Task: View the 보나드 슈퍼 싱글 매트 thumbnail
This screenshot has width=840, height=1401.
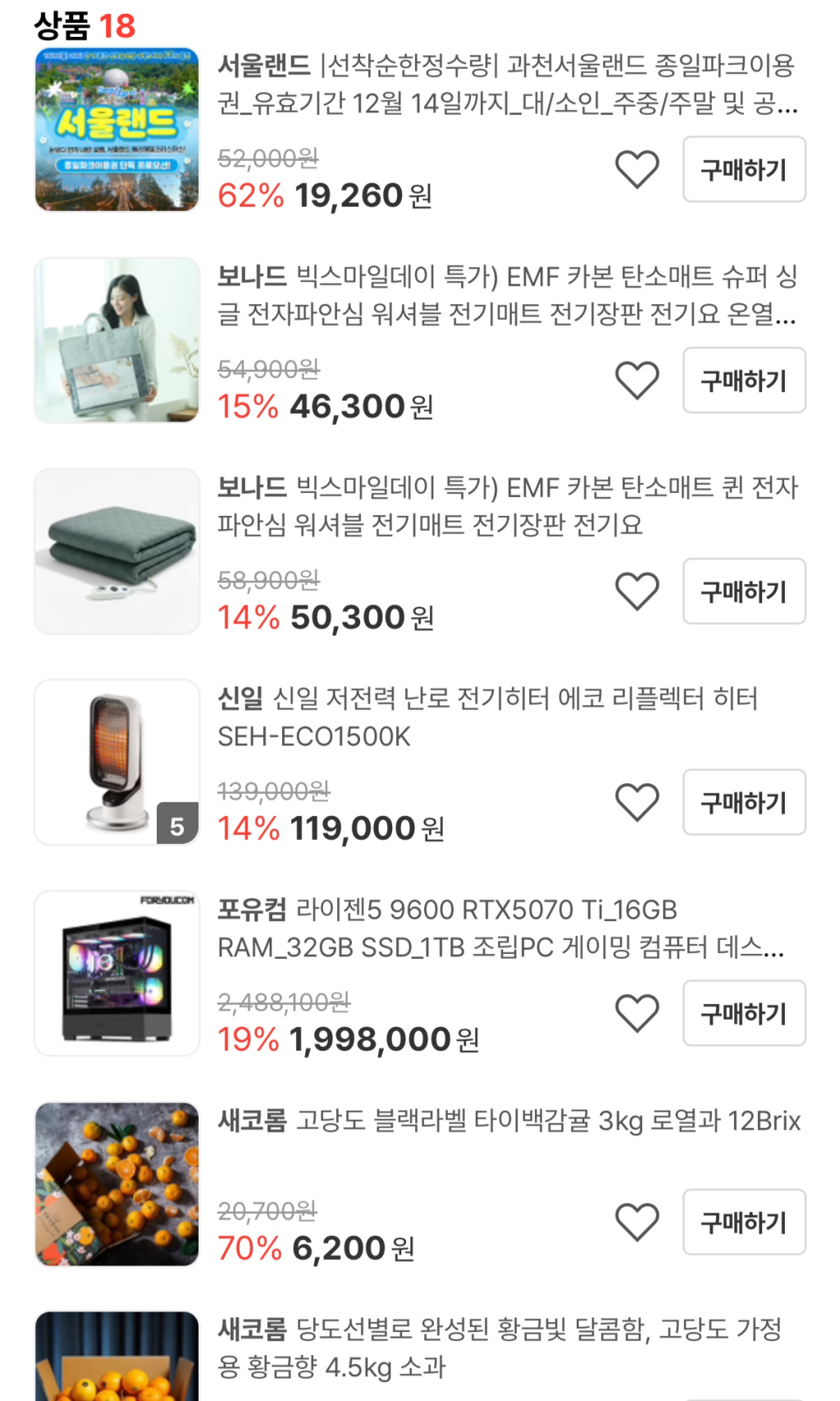Action: coord(117,340)
